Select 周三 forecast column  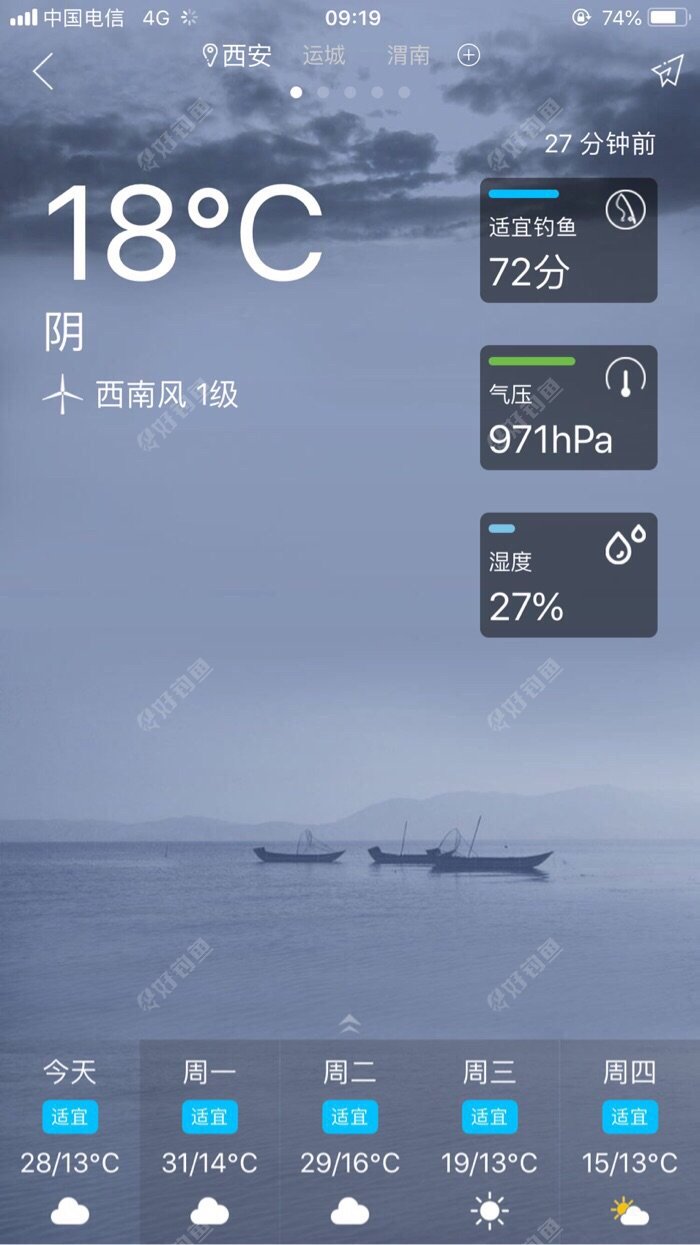490,1142
